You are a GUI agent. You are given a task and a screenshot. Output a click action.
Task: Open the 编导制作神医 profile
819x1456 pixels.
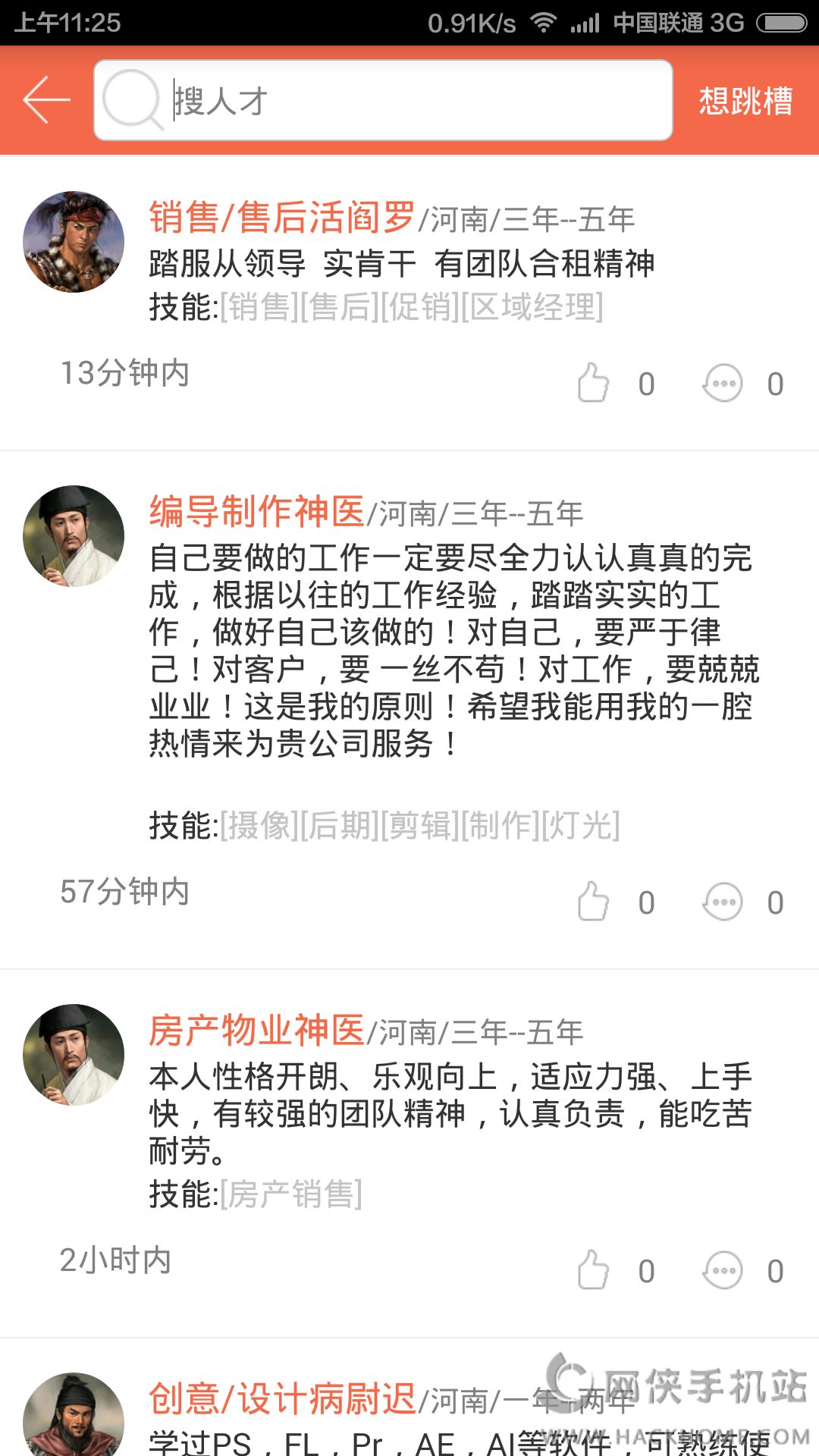pyautogui.click(x=256, y=512)
